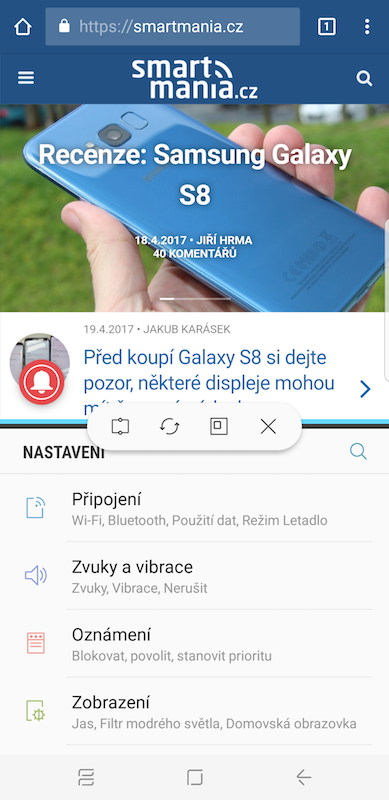Screen dimensions: 389x800
Task: Search the smartmania.cz site
Action: click(364, 78)
